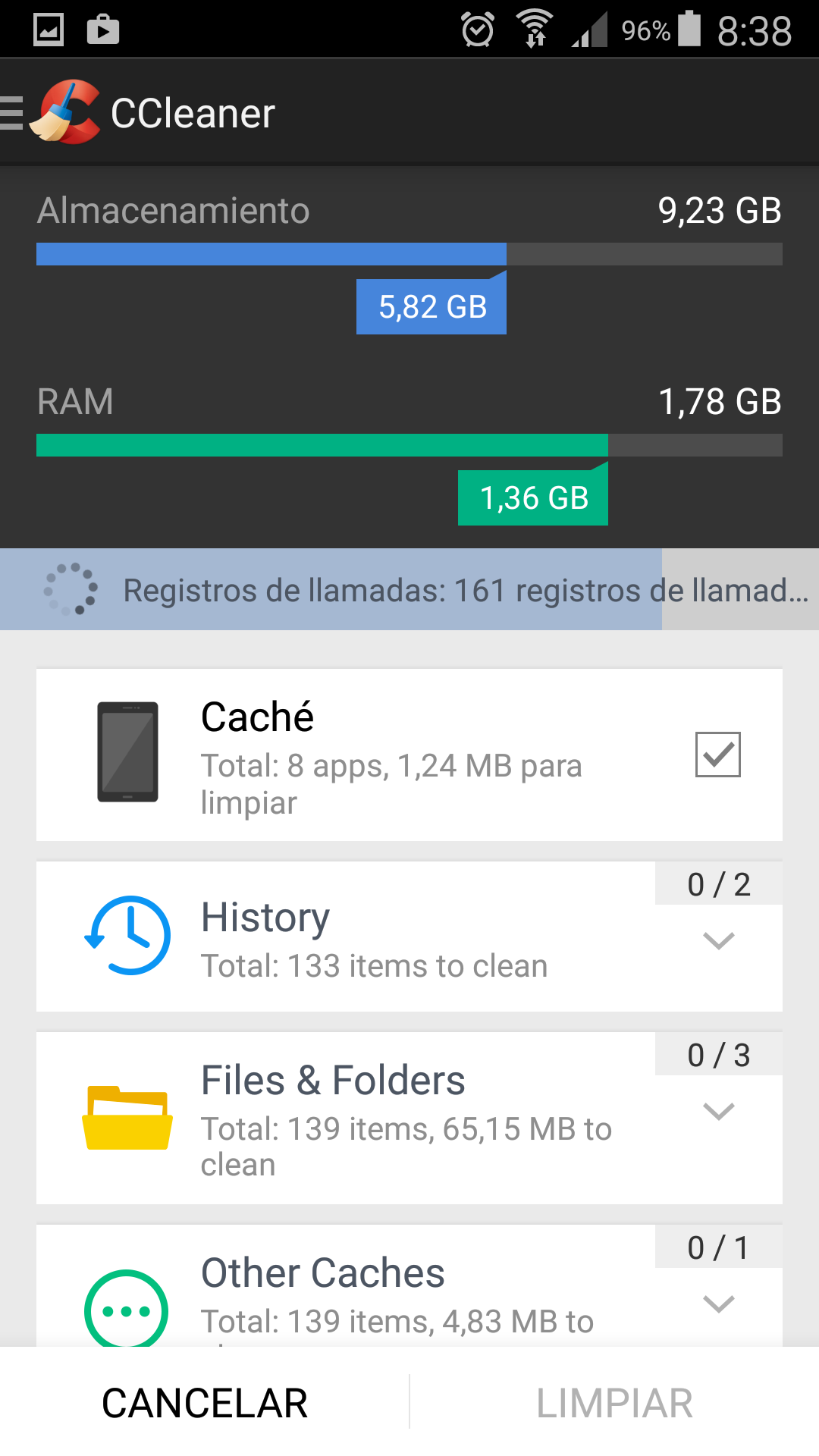Expand the Other Caches category
Viewport: 819px width, 1456px height.
click(x=718, y=1304)
